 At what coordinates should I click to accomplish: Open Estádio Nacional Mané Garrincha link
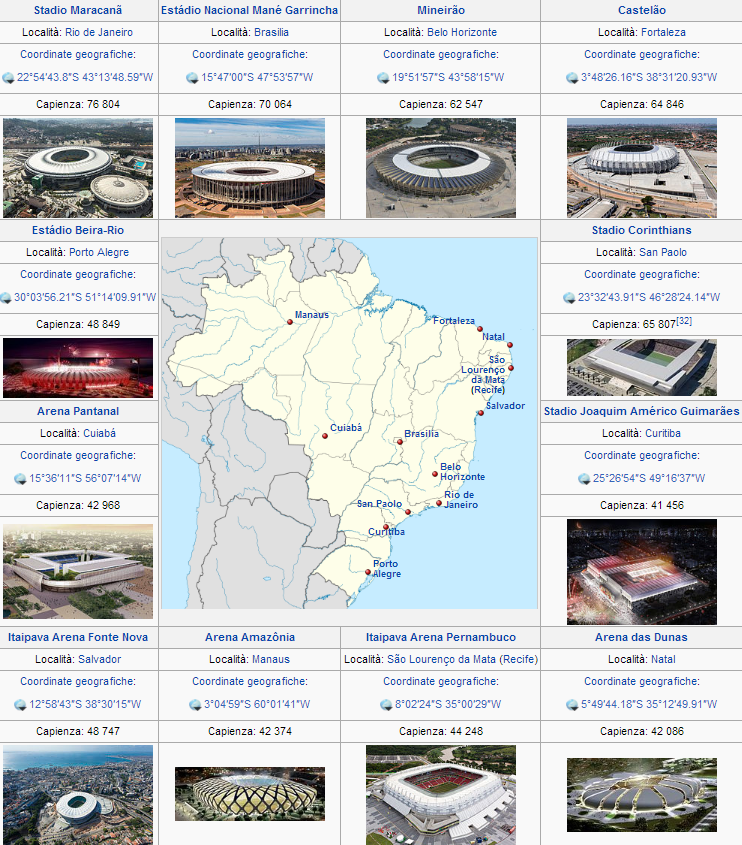tap(249, 10)
